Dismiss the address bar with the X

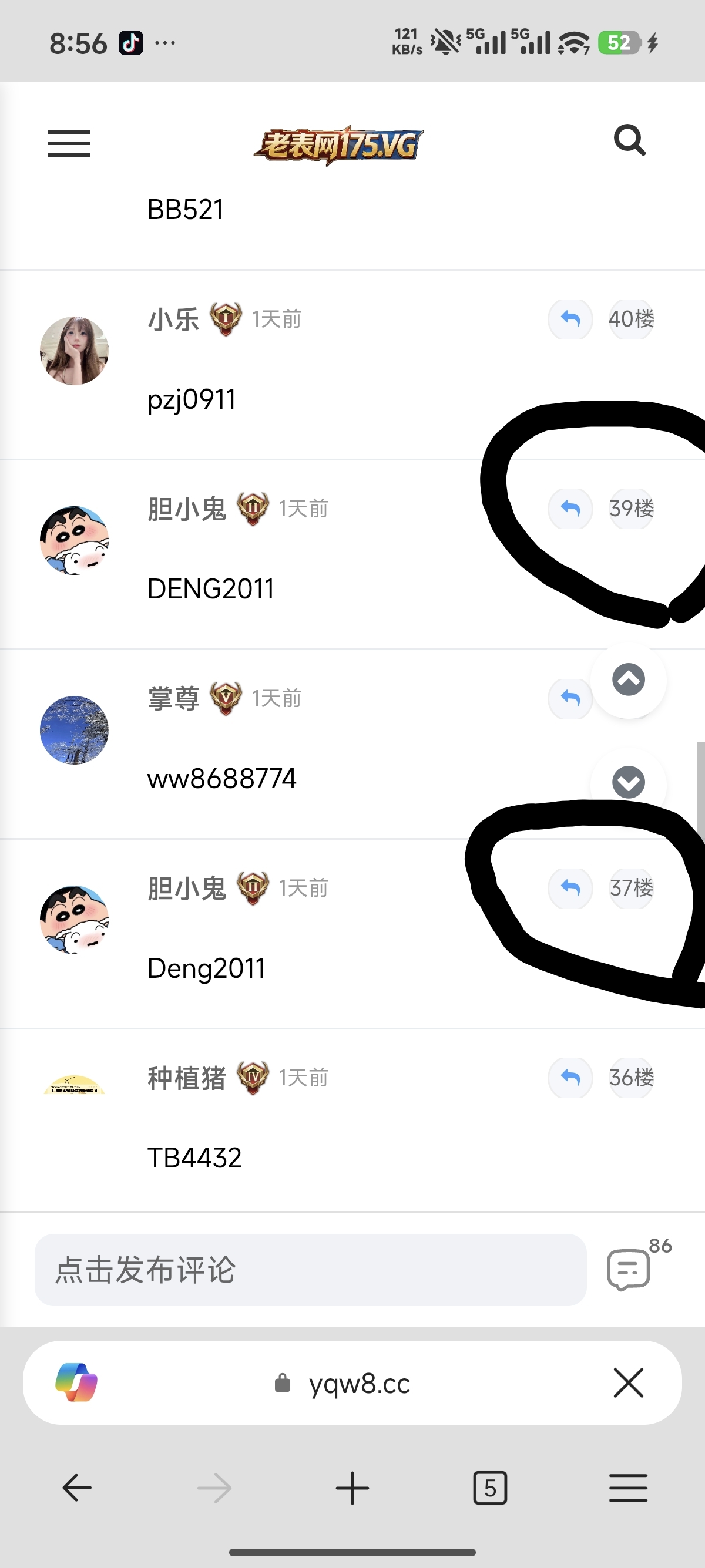point(629,1382)
